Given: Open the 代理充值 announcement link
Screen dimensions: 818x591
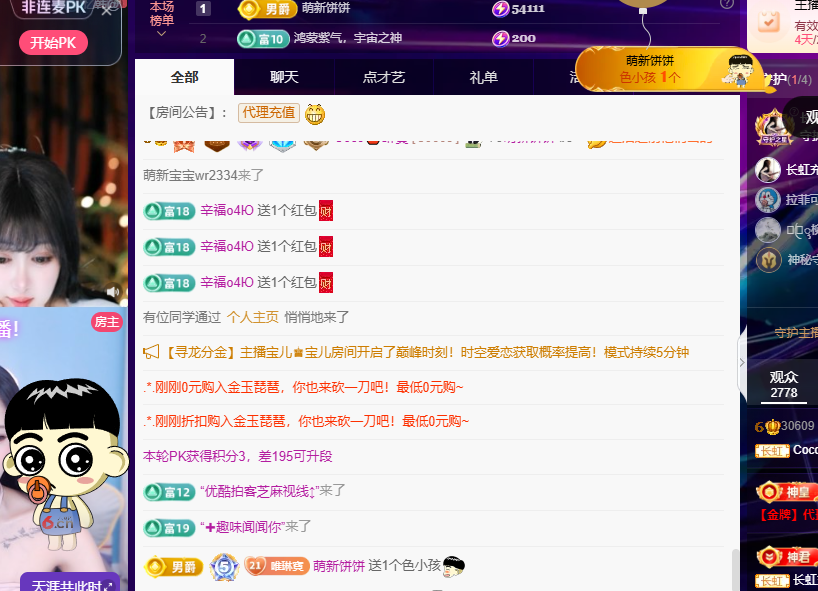Looking at the screenshot, I should coord(268,113).
